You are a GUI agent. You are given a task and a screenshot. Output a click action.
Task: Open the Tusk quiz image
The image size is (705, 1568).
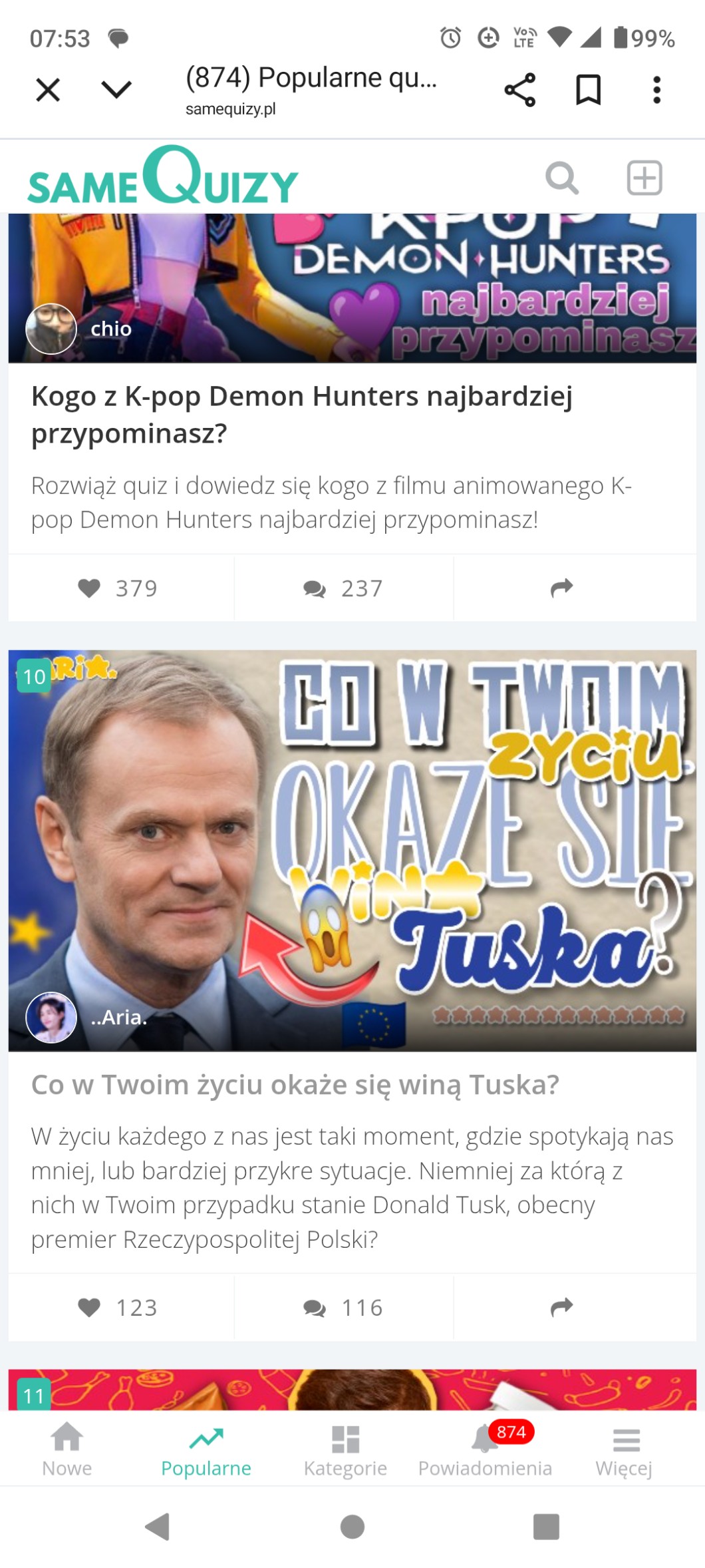352,851
